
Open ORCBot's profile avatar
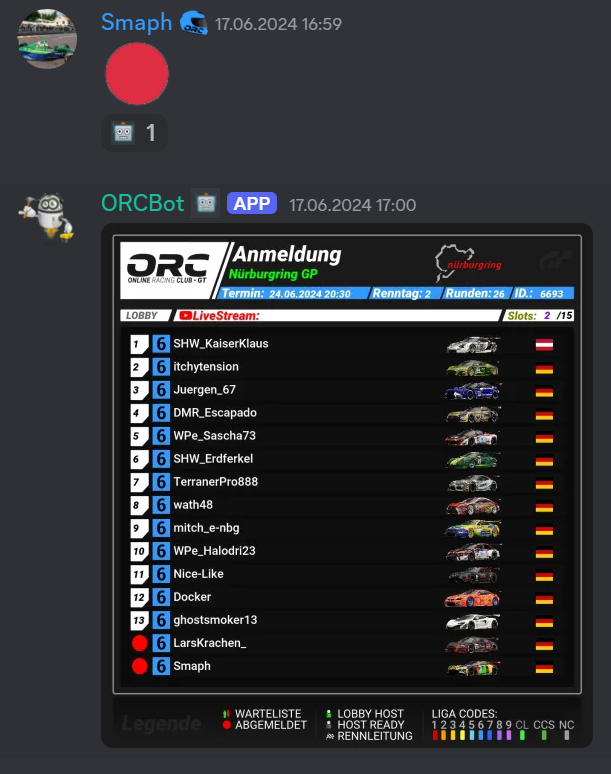(47, 216)
